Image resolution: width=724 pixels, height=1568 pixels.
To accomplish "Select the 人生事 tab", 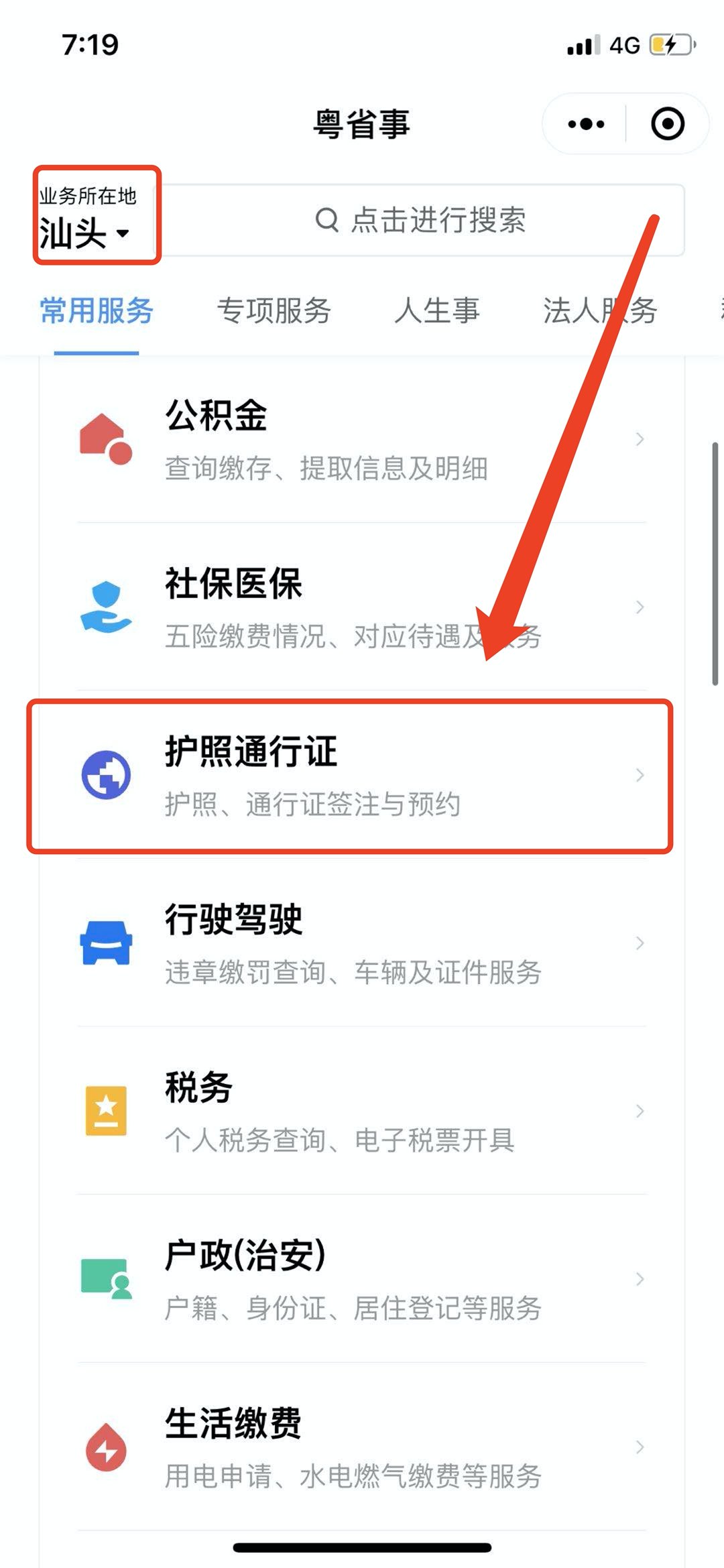I will [x=437, y=311].
